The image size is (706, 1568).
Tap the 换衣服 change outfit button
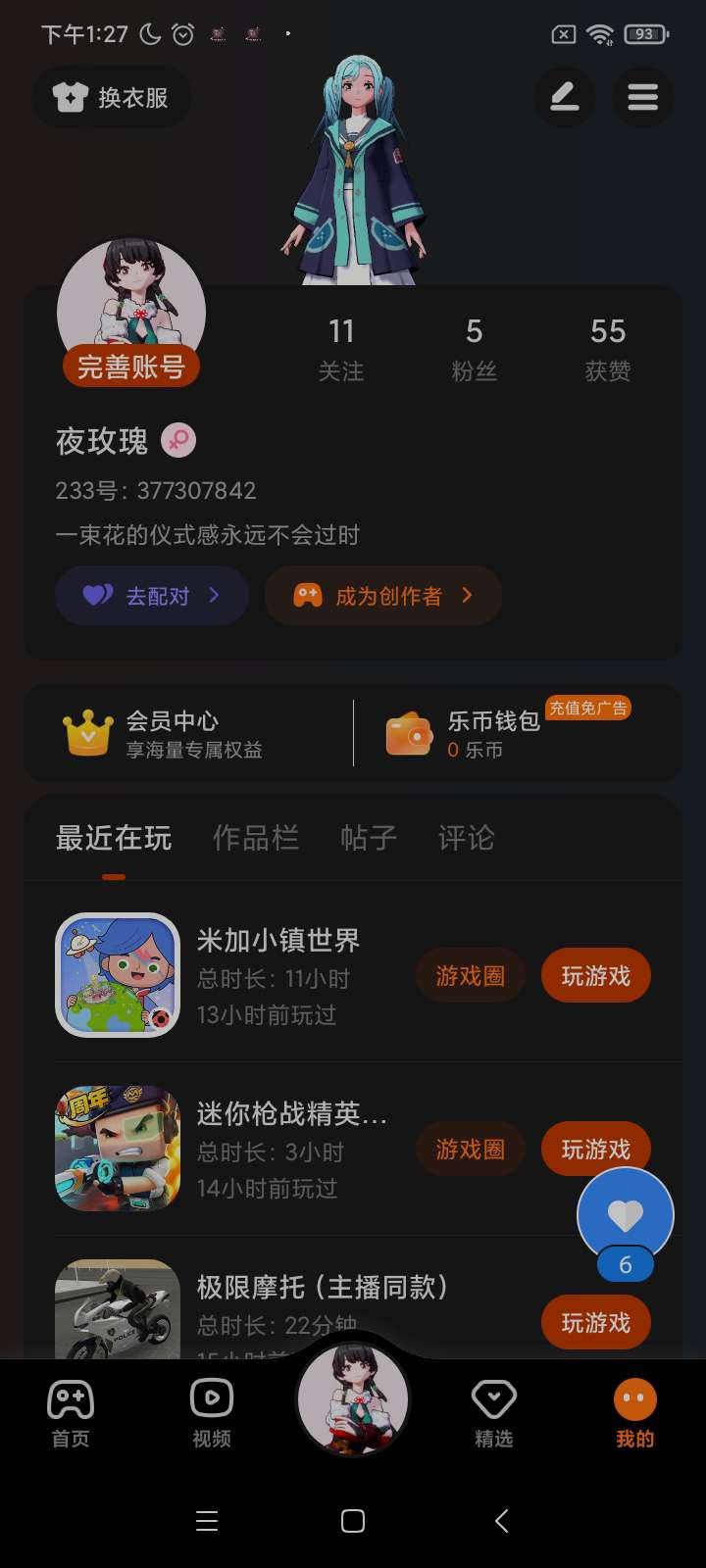pos(112,97)
